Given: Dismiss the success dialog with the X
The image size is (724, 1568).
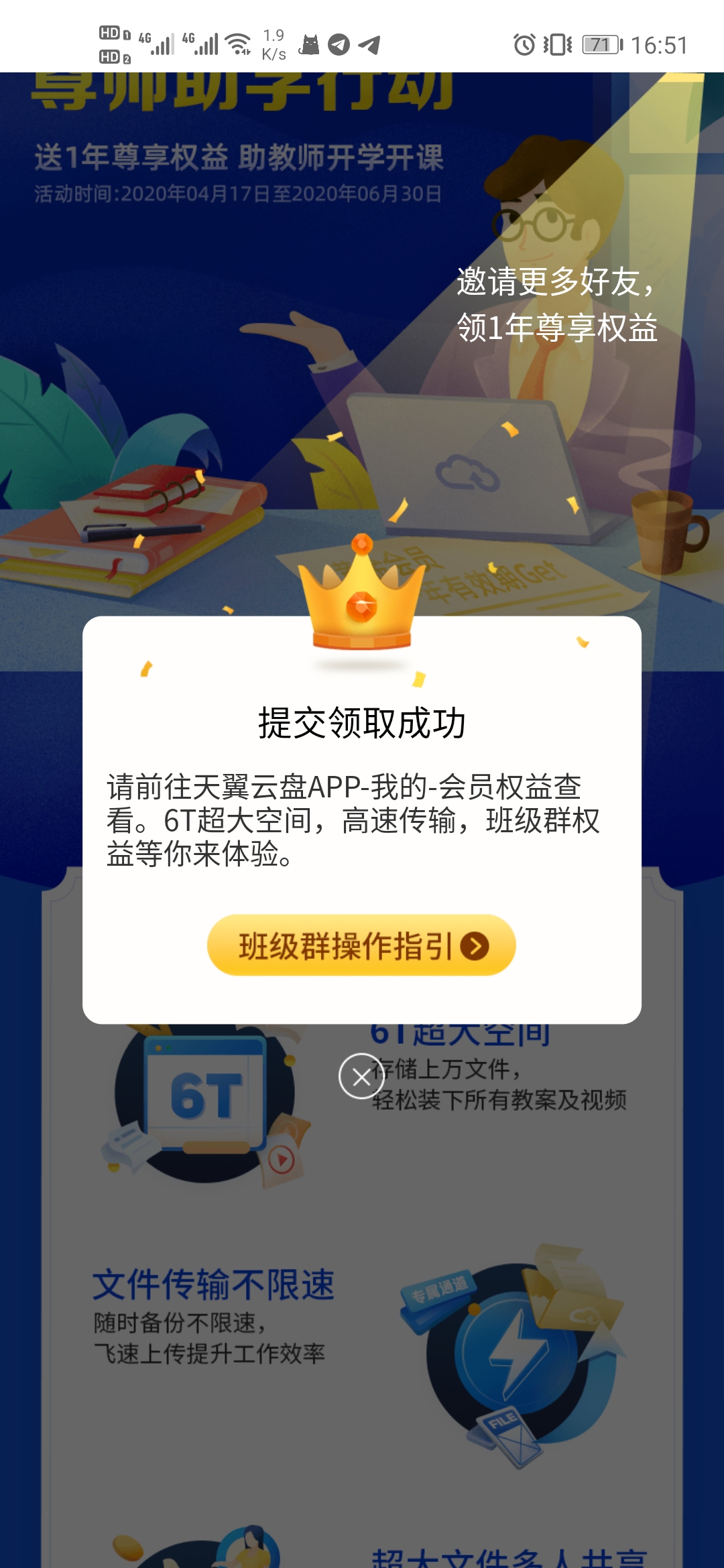Looking at the screenshot, I should pos(361,1076).
